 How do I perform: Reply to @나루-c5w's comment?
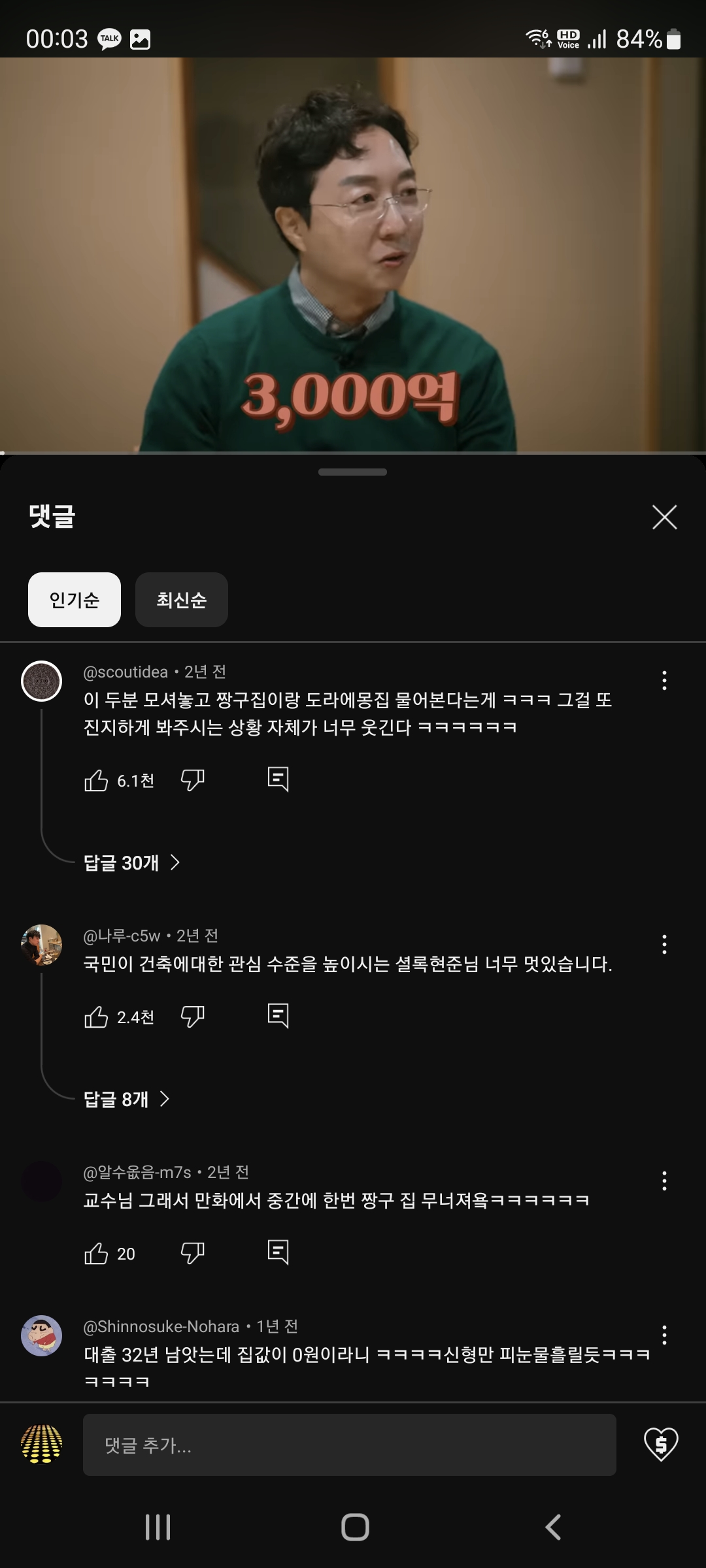(x=278, y=1016)
